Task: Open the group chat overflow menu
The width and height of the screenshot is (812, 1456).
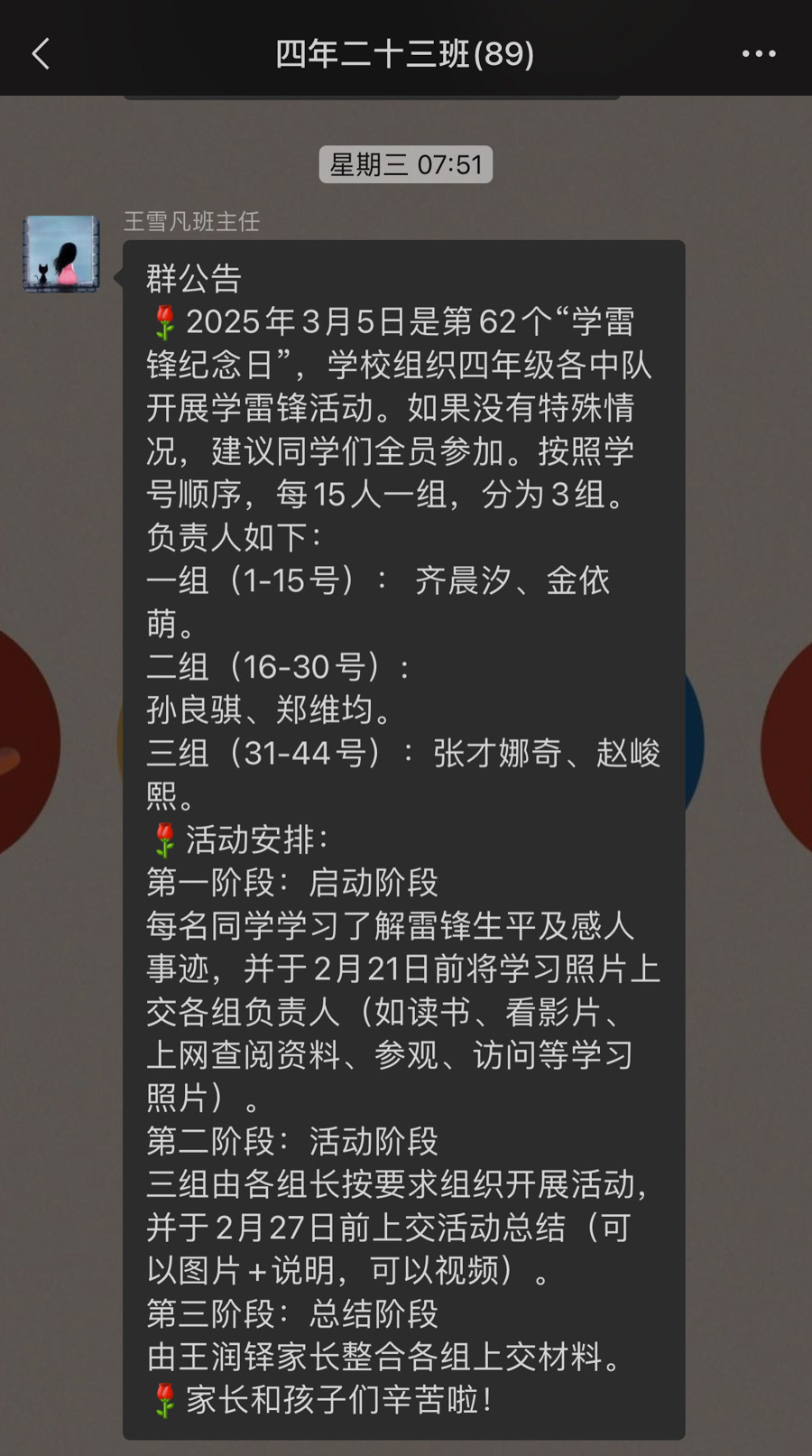Action: (x=758, y=54)
